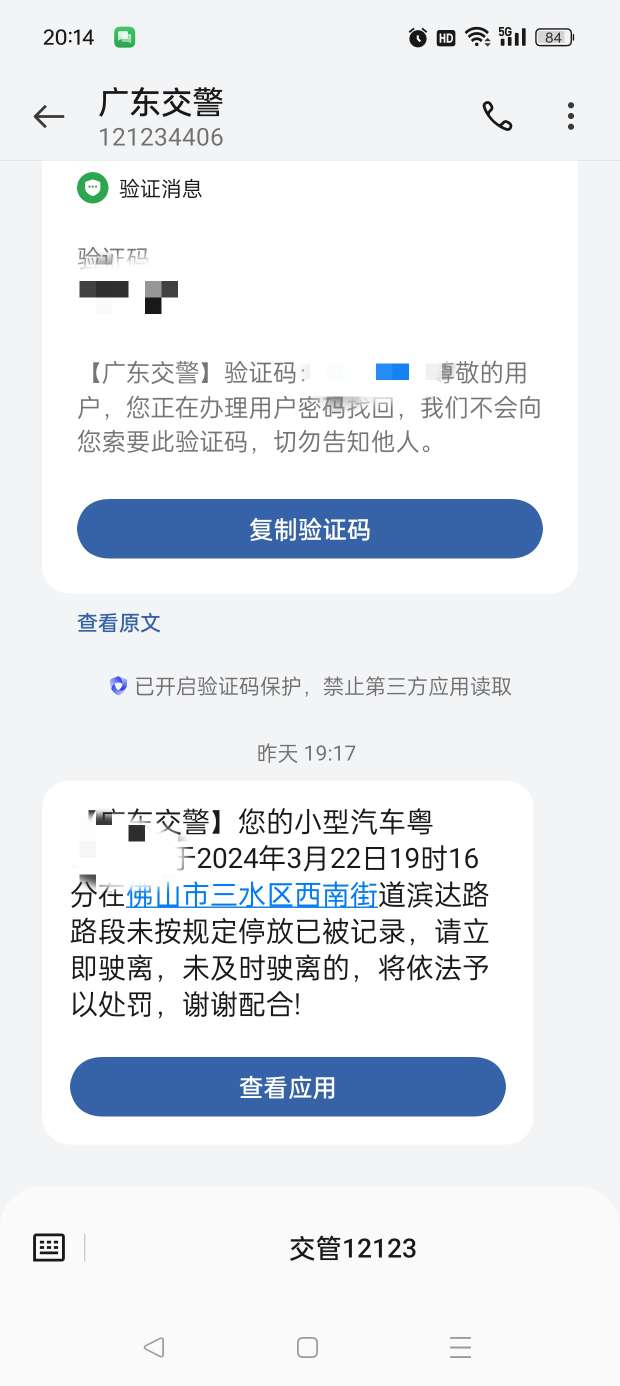
Task: Tap the 复制验证码 button
Action: (x=309, y=529)
